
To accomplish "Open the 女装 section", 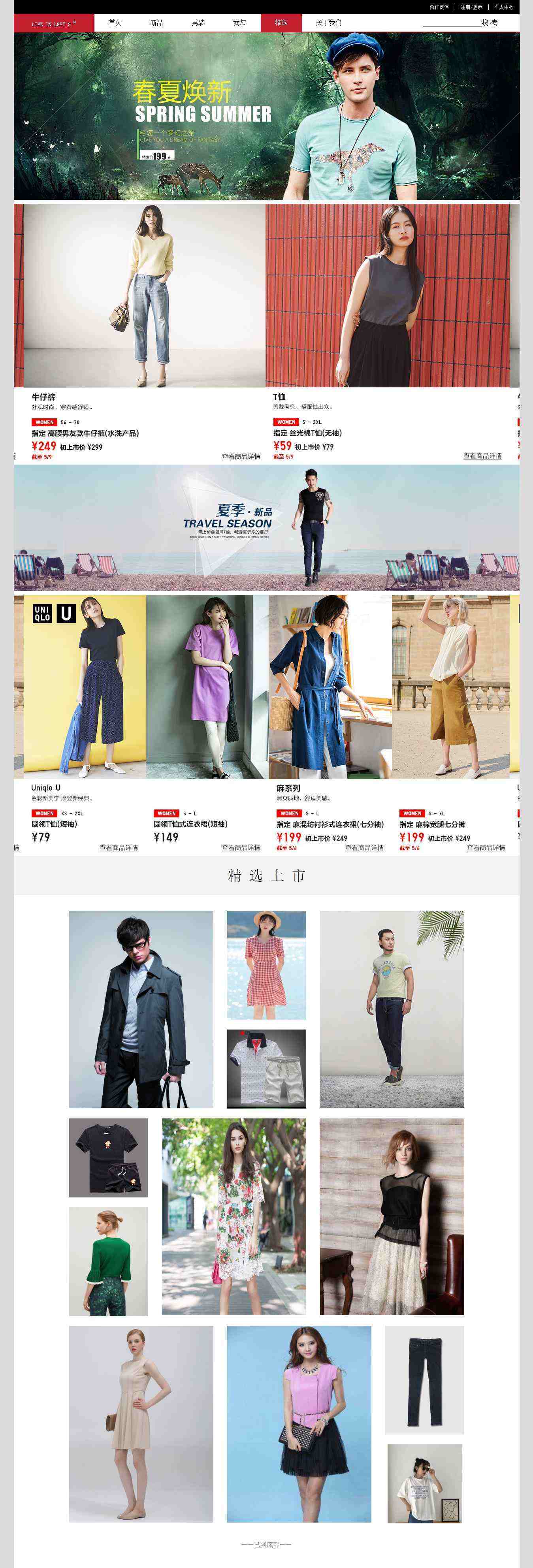I will coord(240,23).
